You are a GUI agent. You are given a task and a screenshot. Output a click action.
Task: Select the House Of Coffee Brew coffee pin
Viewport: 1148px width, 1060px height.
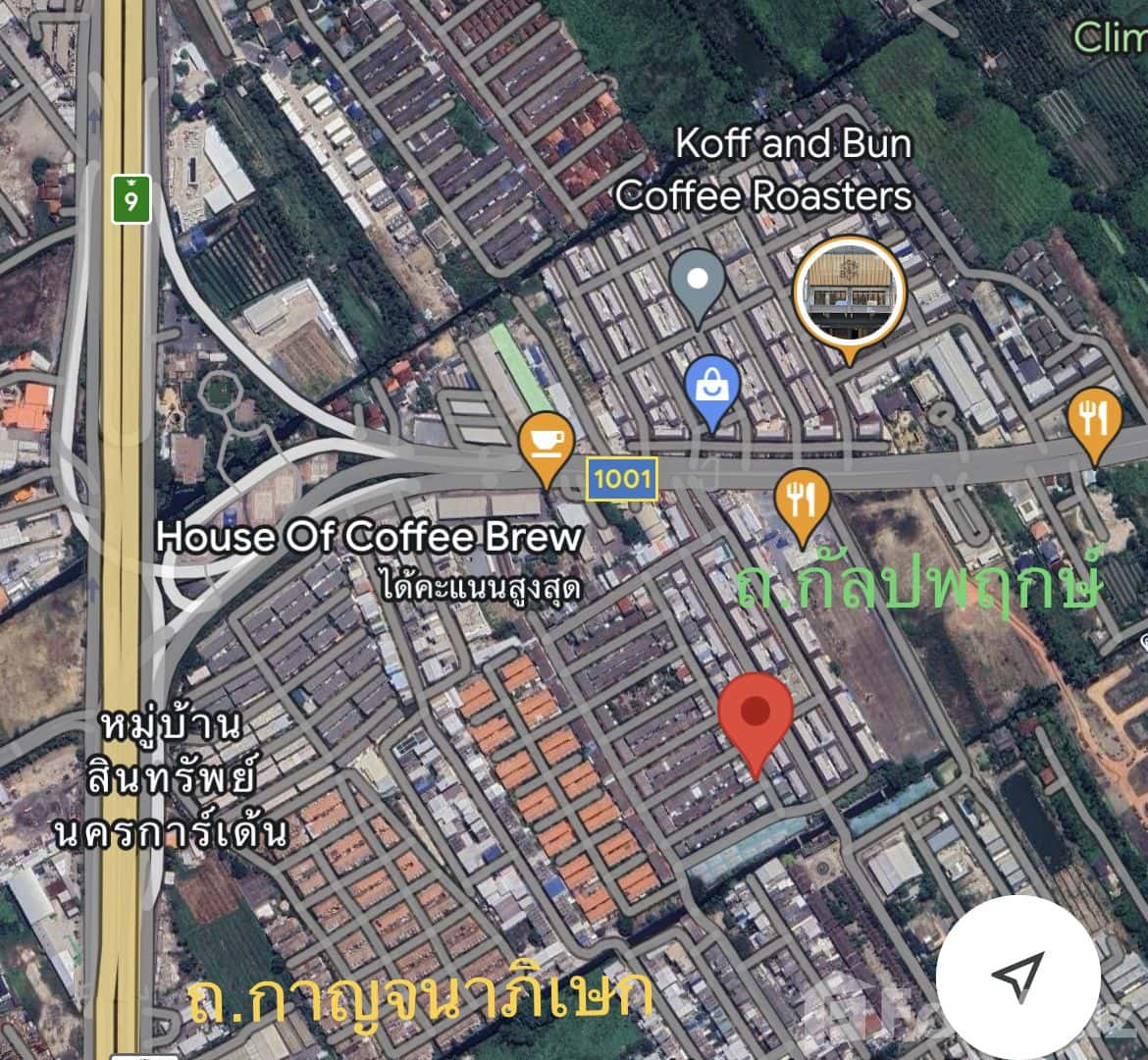click(x=548, y=444)
